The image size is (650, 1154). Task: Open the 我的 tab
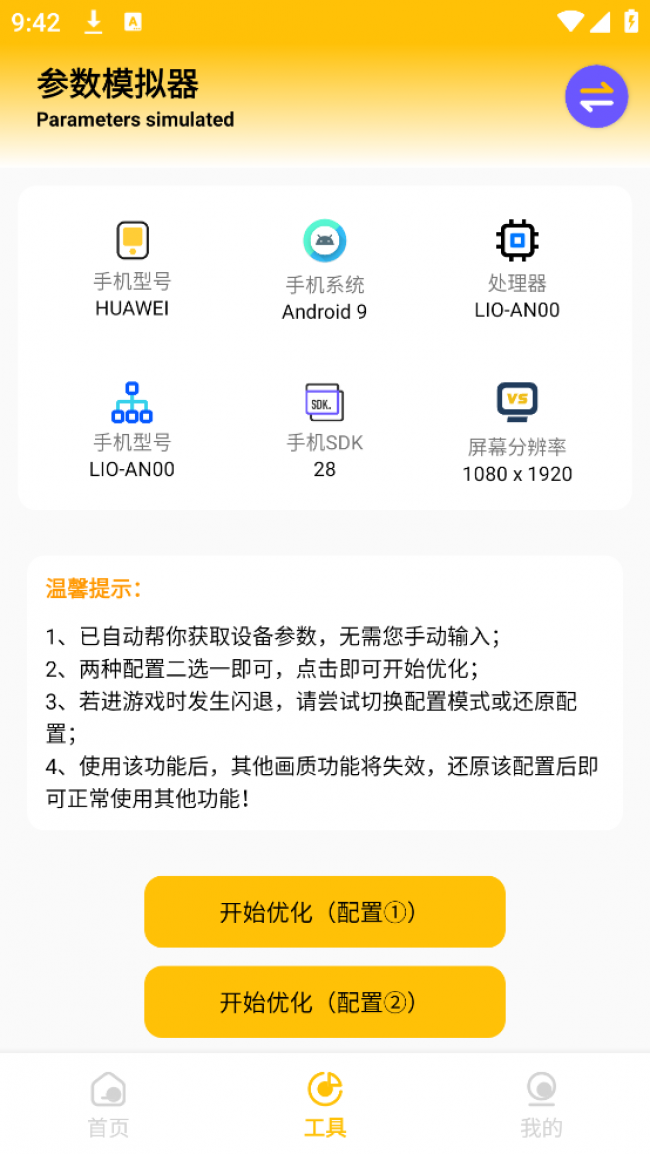coord(541,1104)
